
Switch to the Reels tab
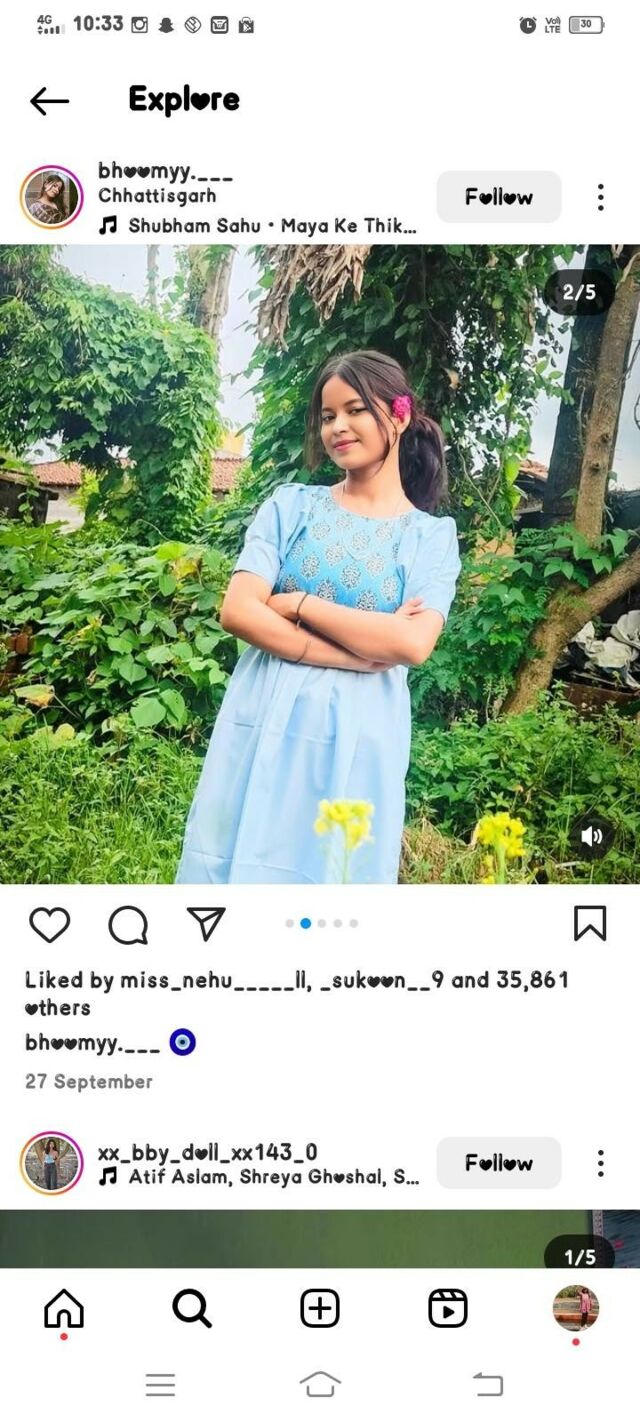click(448, 1308)
